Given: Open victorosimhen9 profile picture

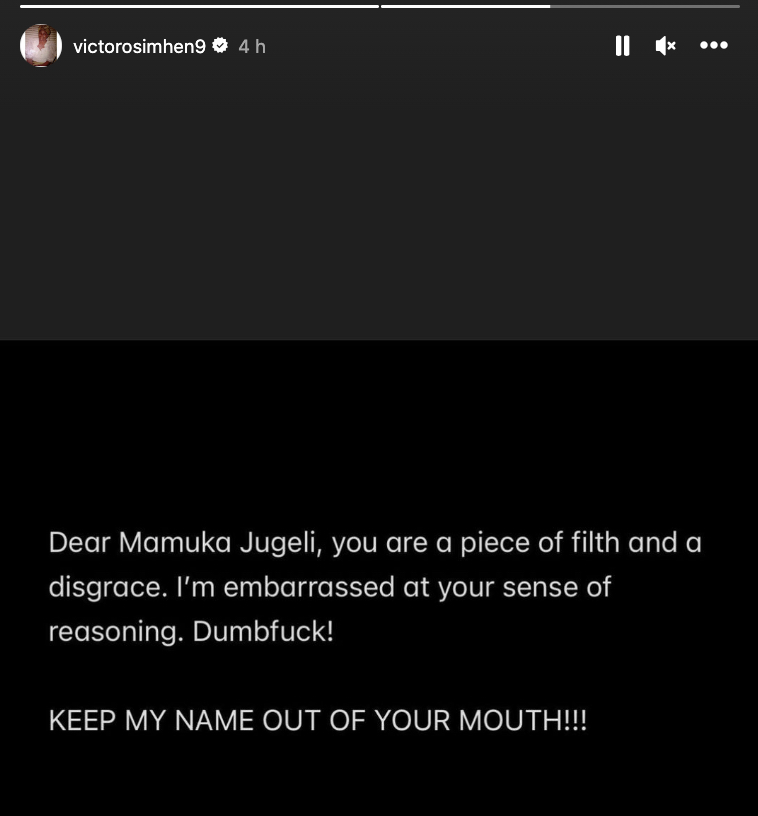Looking at the screenshot, I should (x=41, y=46).
